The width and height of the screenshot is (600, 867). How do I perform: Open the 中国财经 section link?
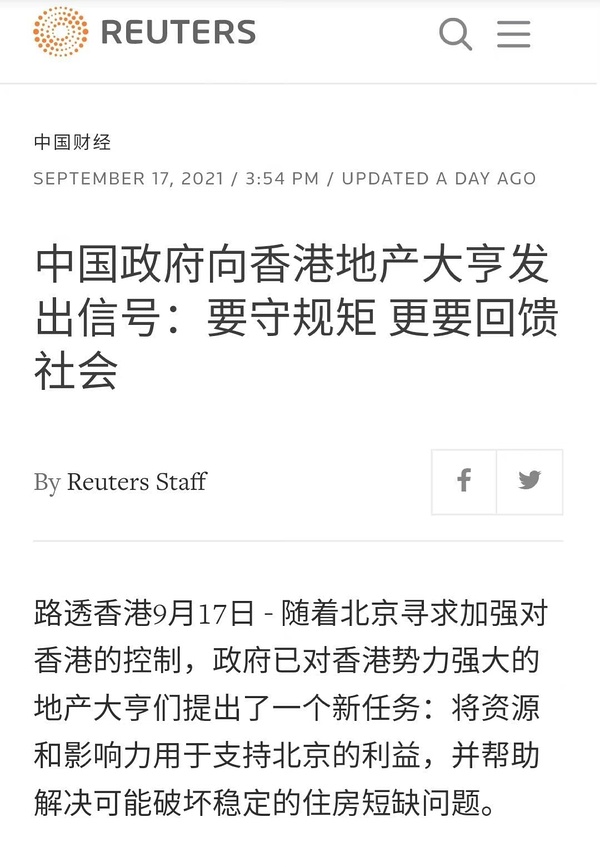coord(72,142)
